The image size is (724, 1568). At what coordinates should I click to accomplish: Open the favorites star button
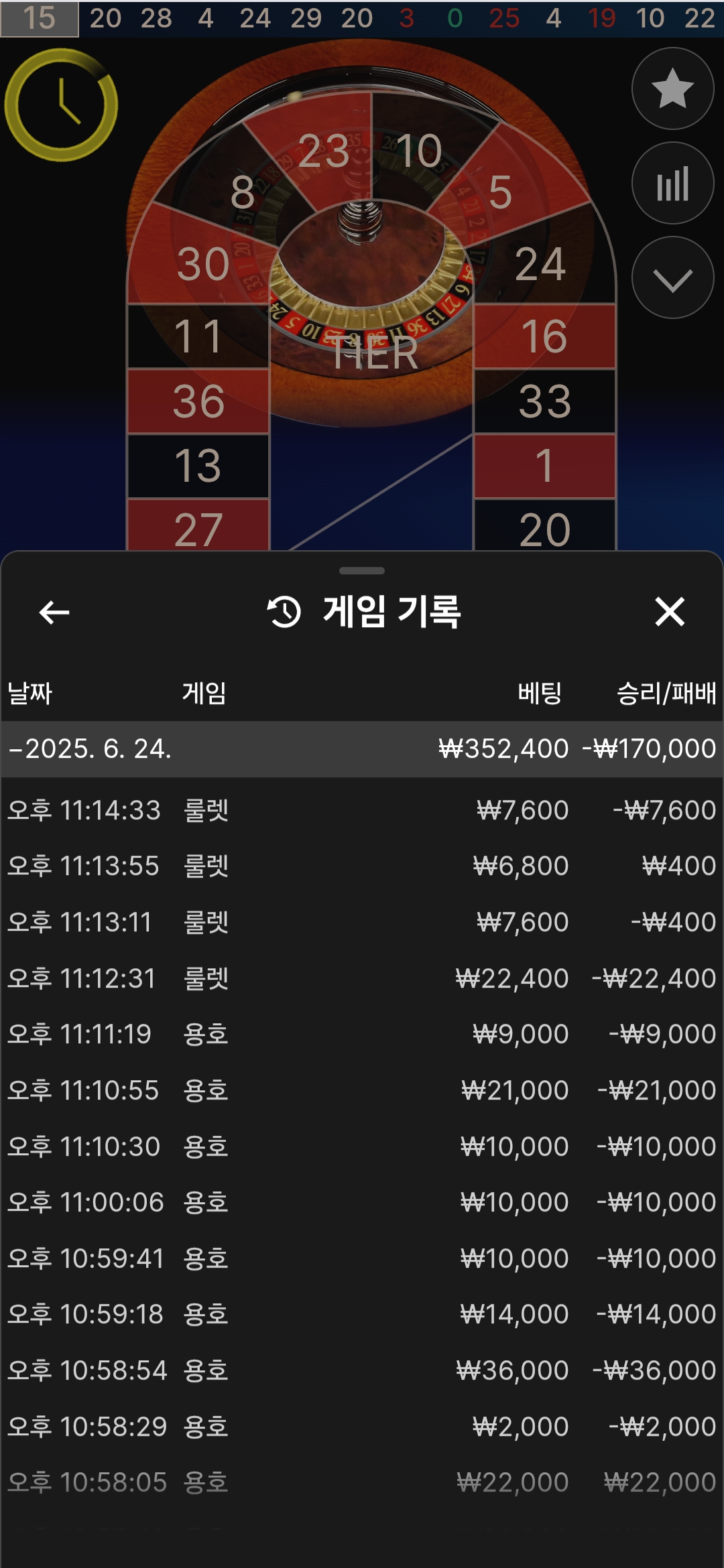pos(672,88)
